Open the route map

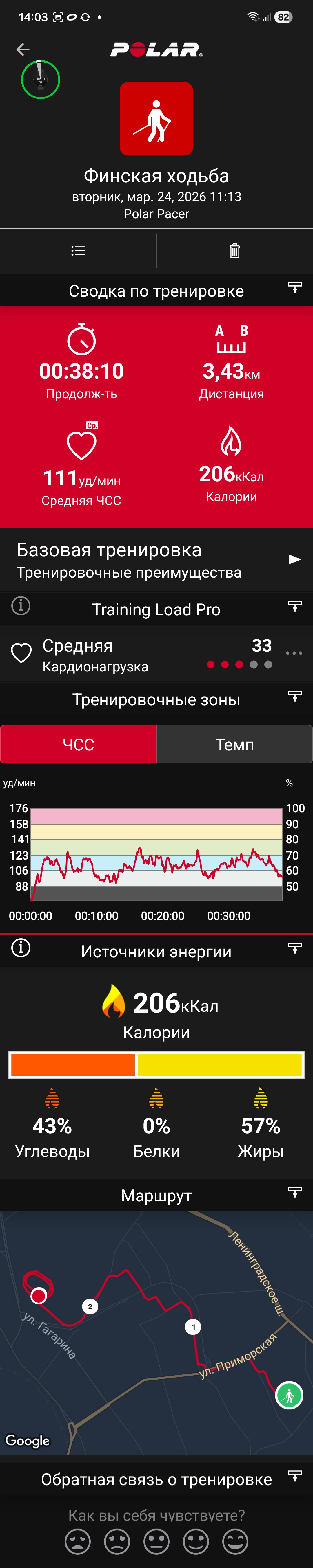[156, 1332]
